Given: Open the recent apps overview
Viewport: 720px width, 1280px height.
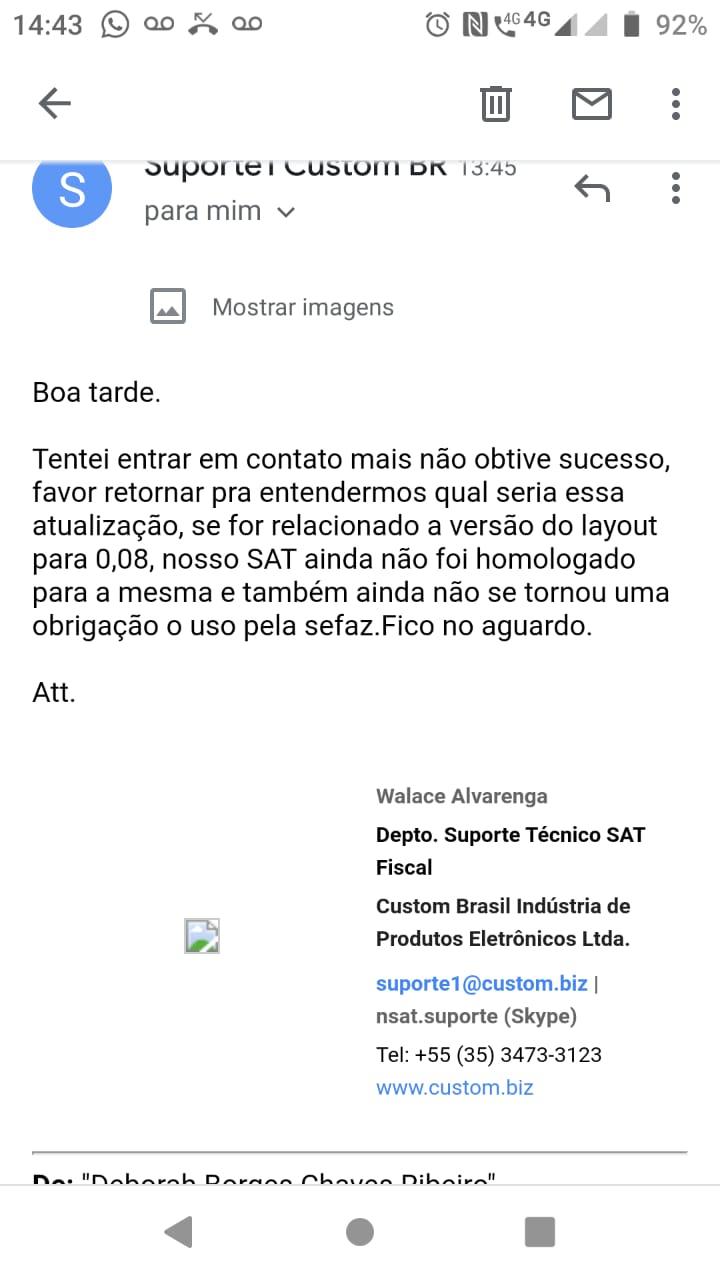Looking at the screenshot, I should coord(540,1232).
